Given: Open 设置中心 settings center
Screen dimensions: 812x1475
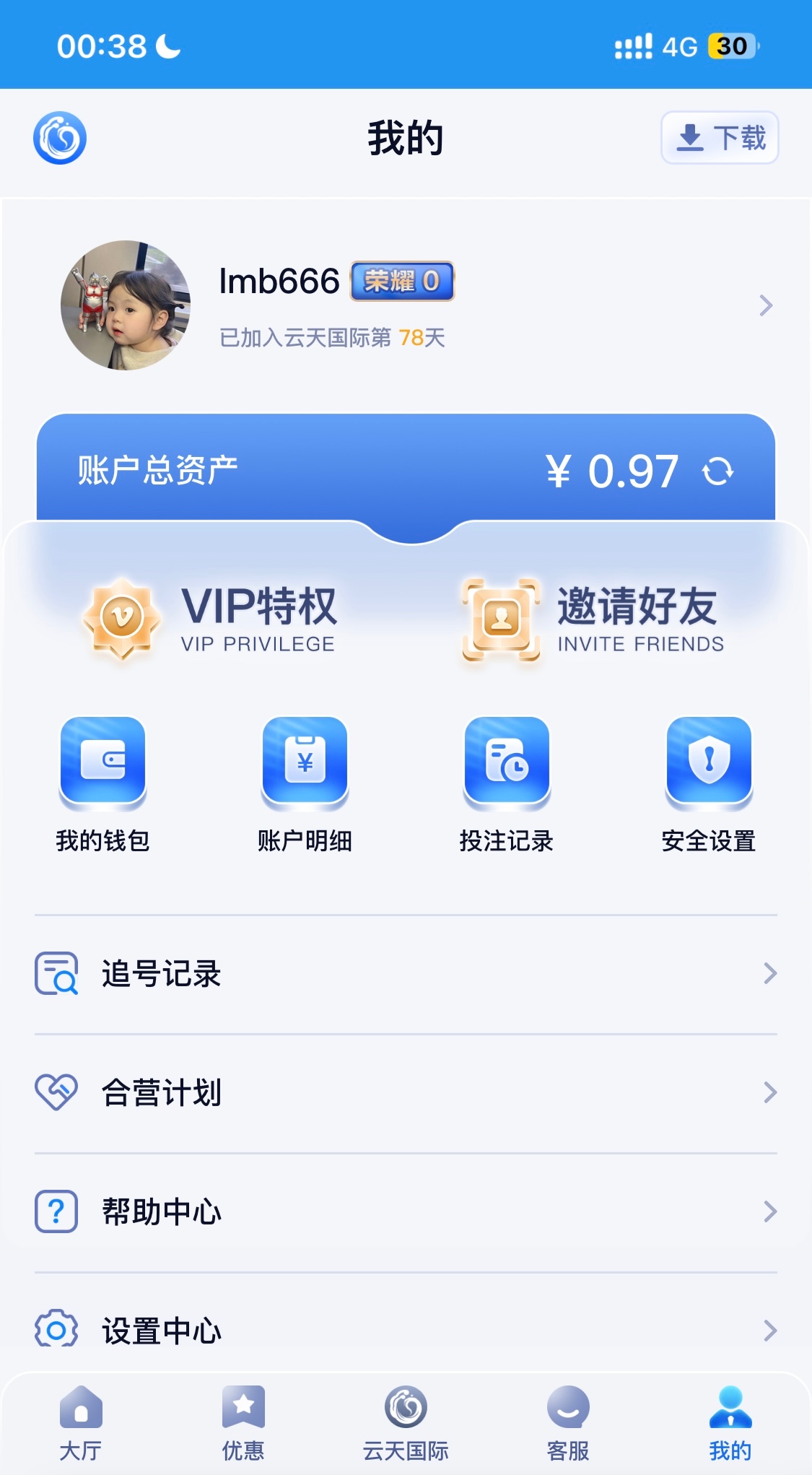Looking at the screenshot, I should coord(406,1330).
